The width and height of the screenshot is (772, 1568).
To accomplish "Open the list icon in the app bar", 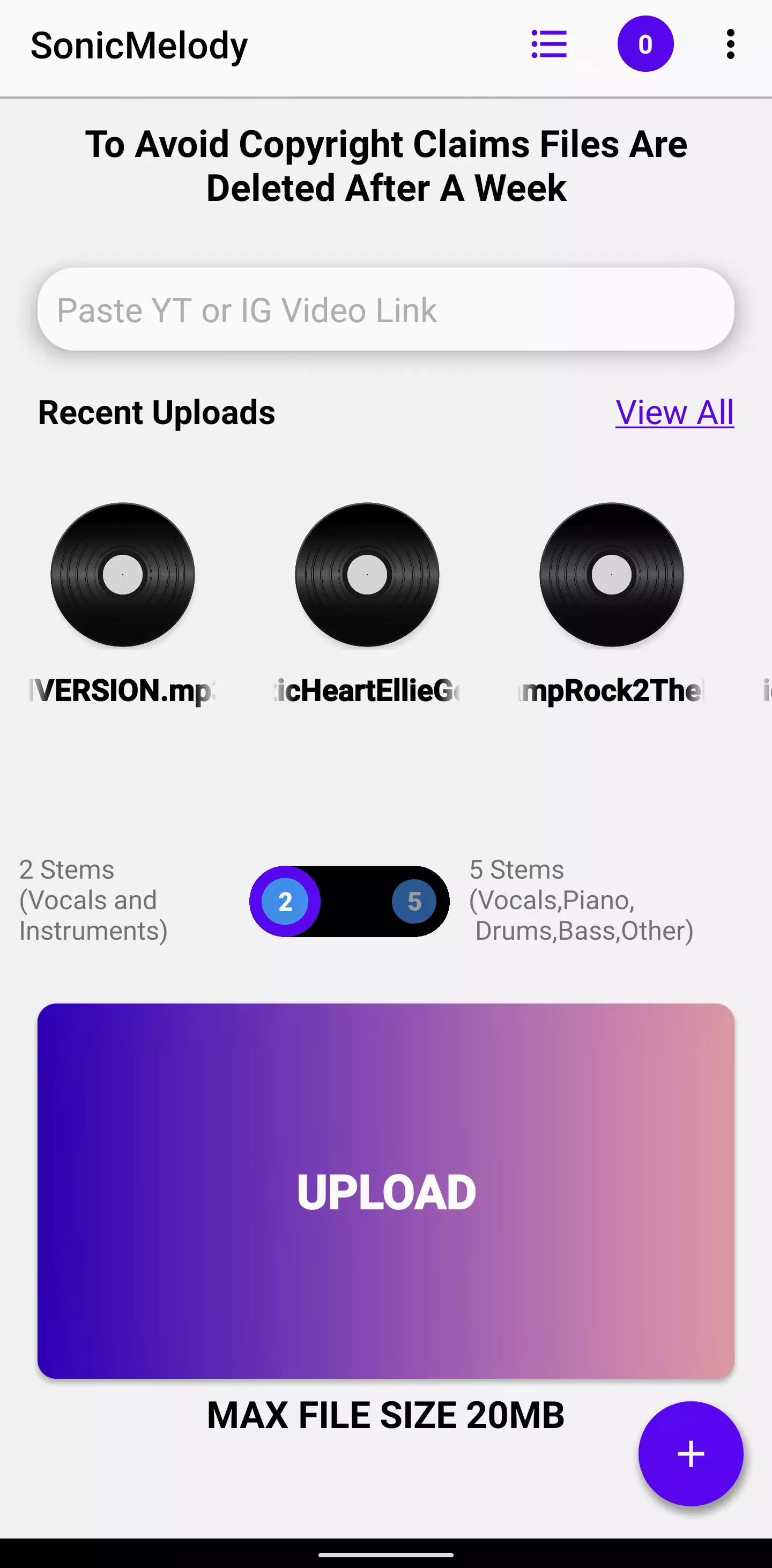I will pyautogui.click(x=548, y=44).
